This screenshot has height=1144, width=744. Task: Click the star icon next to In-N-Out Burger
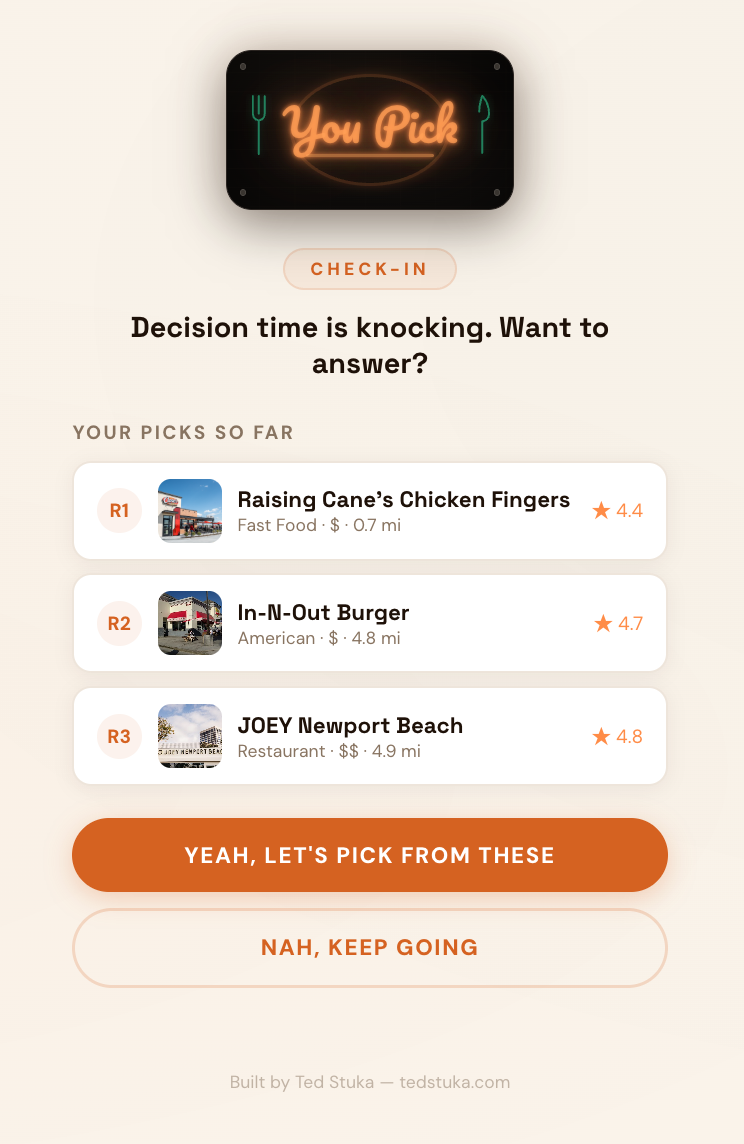pos(601,622)
